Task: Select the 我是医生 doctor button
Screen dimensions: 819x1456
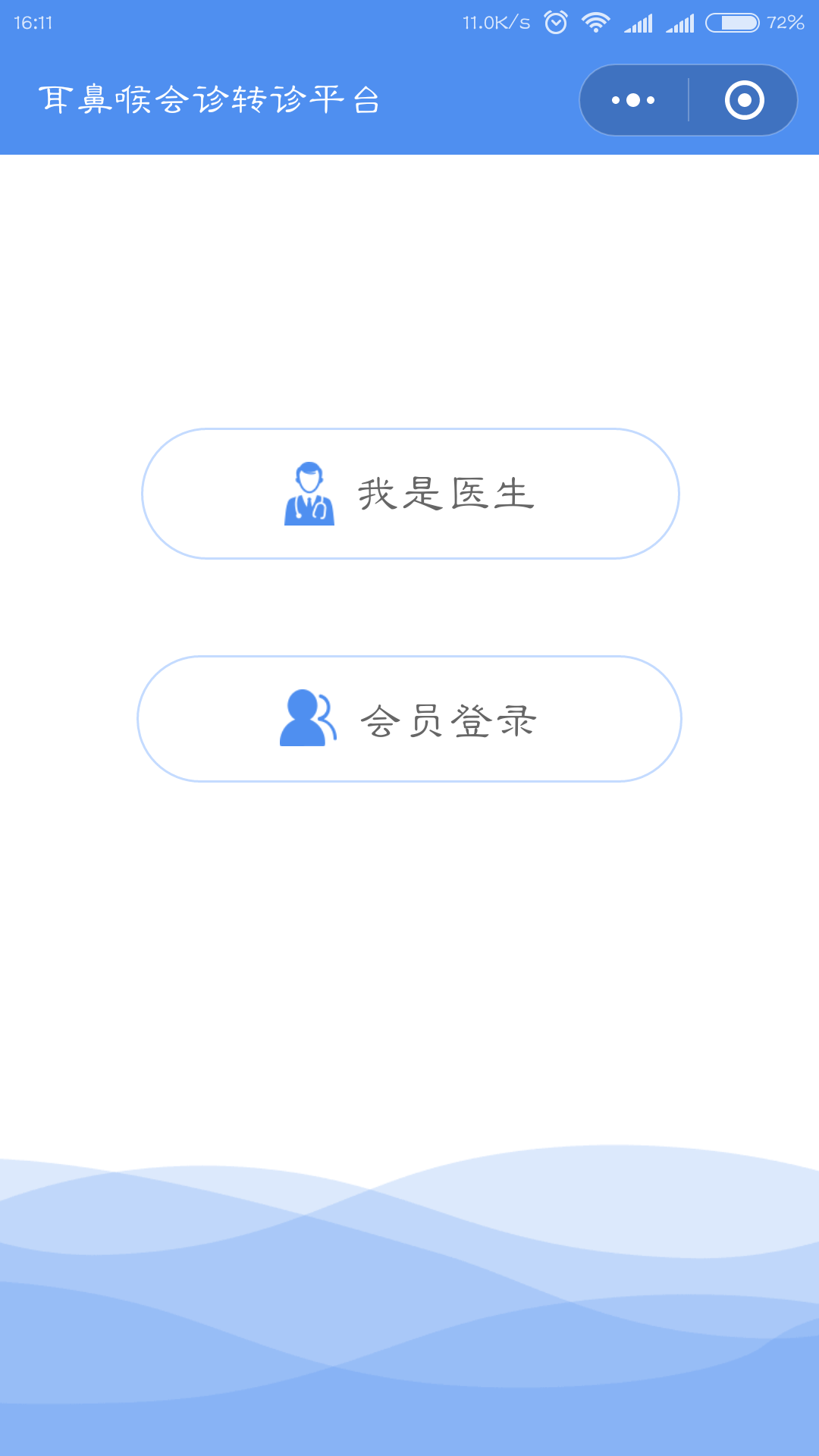Action: click(x=409, y=494)
